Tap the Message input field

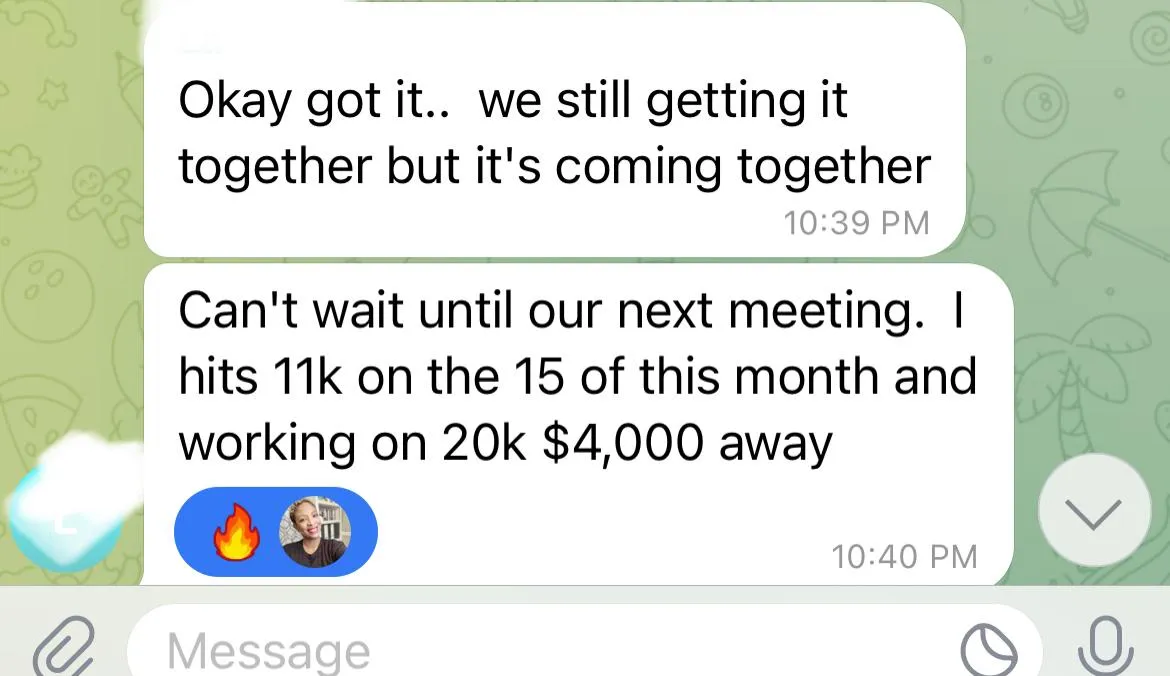pos(540,650)
